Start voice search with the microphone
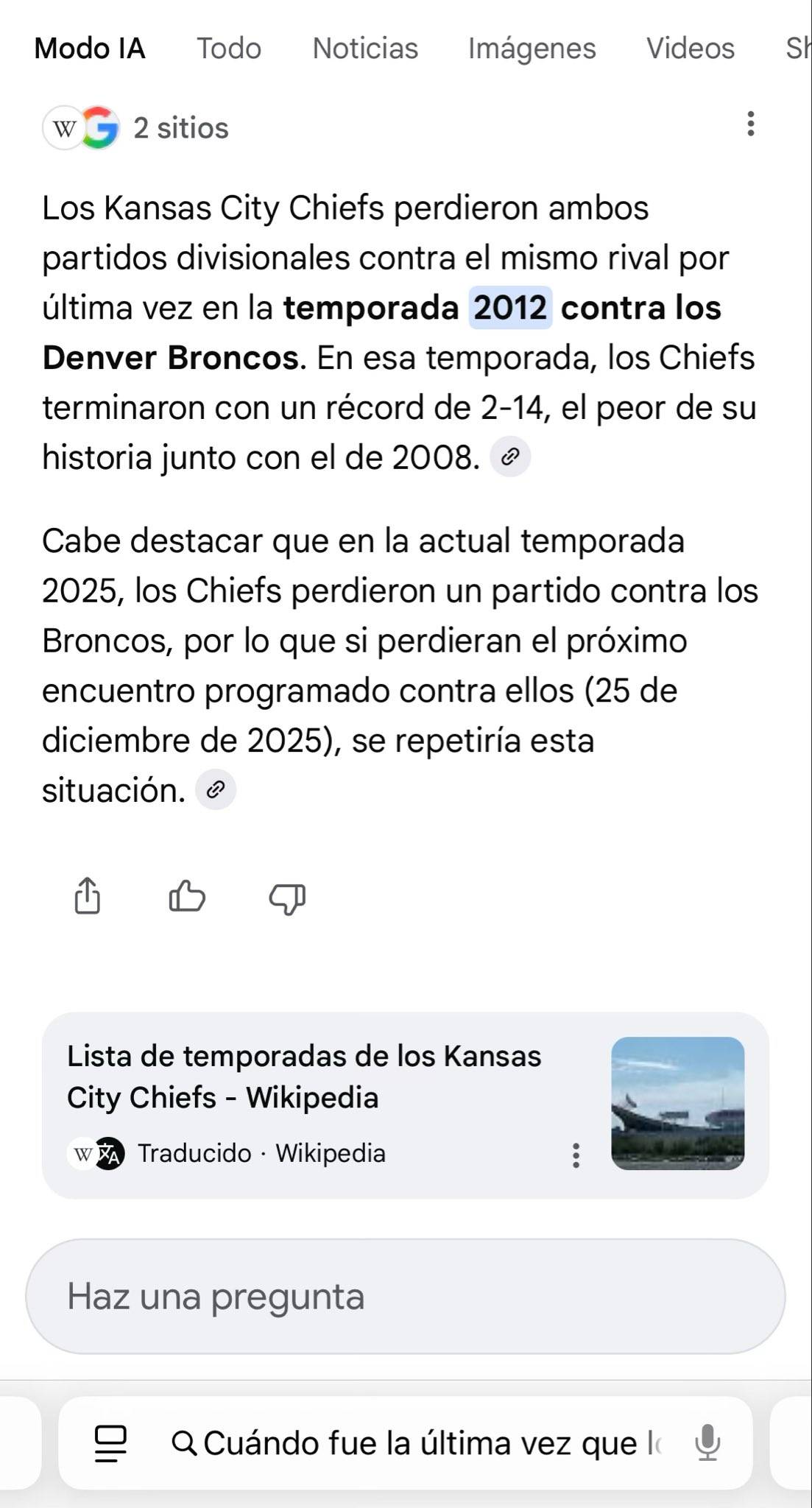The width and height of the screenshot is (812, 1508). pyautogui.click(x=707, y=1442)
